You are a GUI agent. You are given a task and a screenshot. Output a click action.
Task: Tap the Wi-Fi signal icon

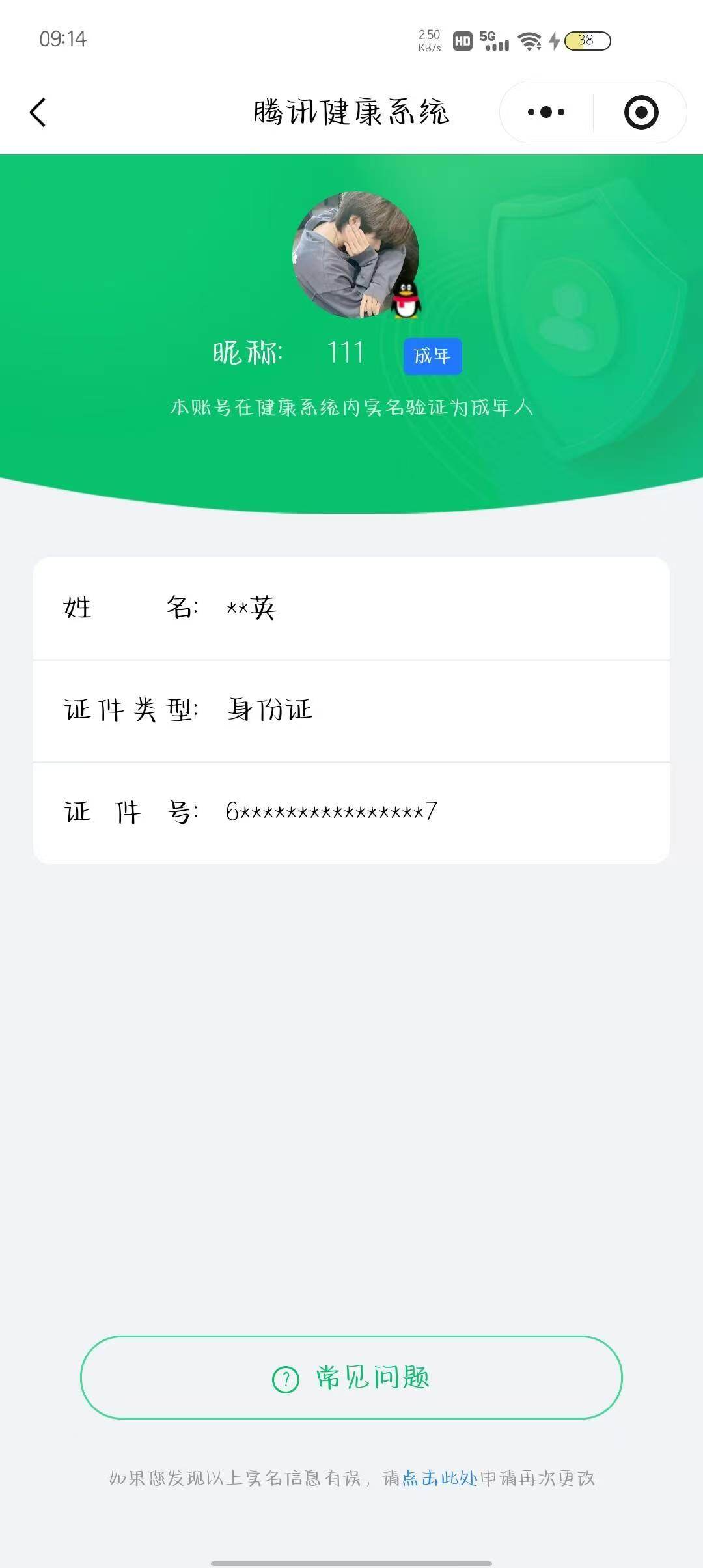529,40
